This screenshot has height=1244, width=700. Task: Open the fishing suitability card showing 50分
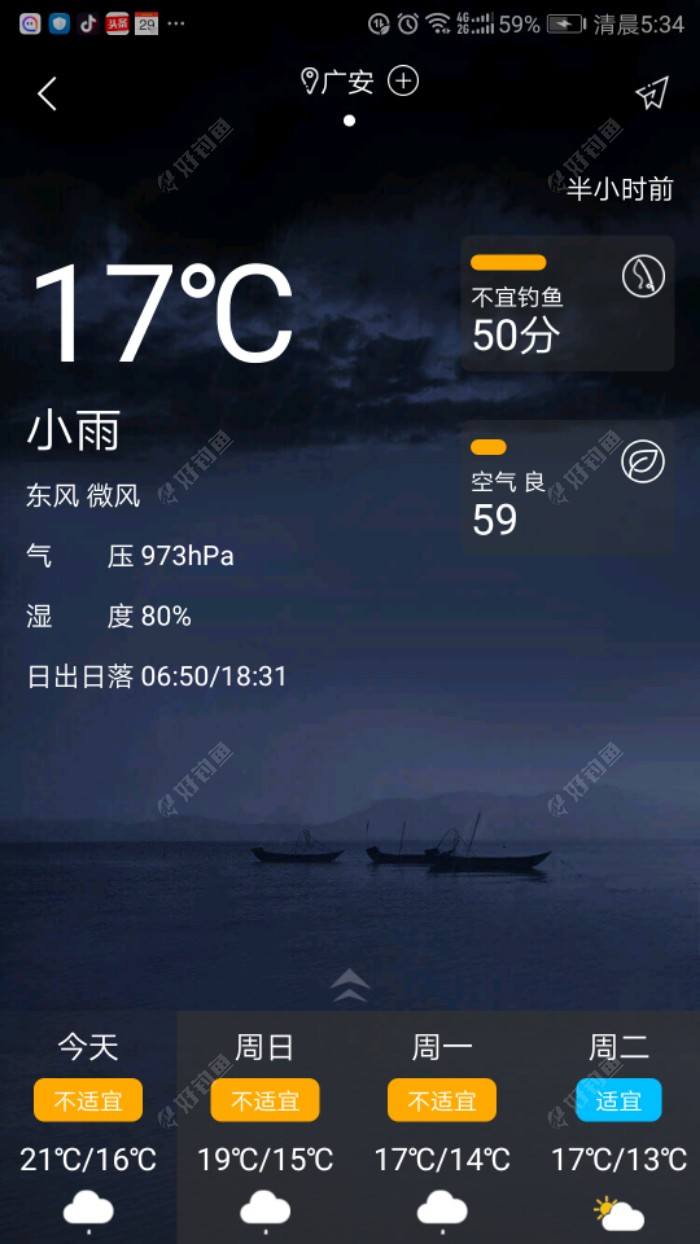567,304
